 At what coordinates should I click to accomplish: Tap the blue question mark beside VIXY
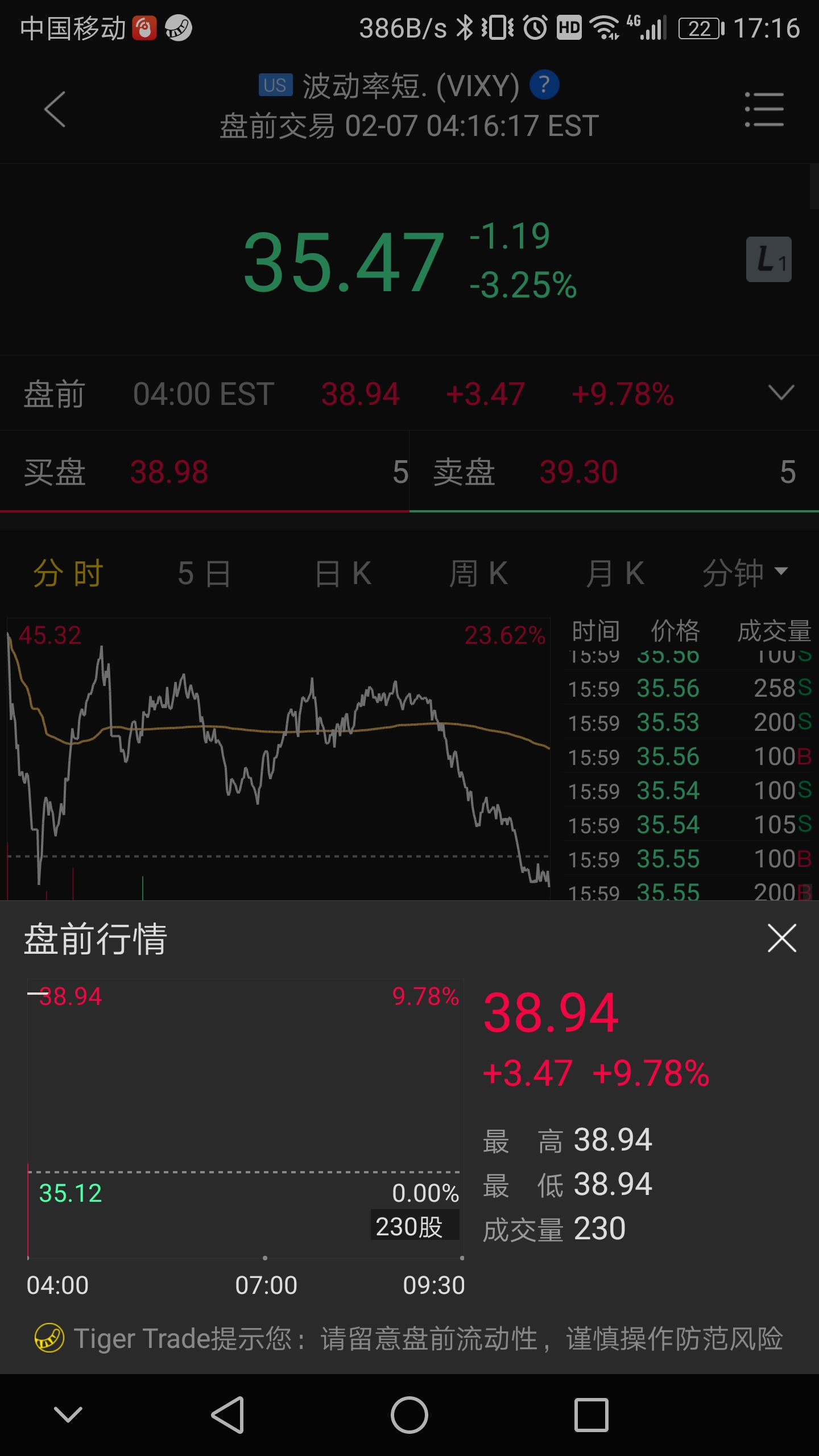[544, 85]
